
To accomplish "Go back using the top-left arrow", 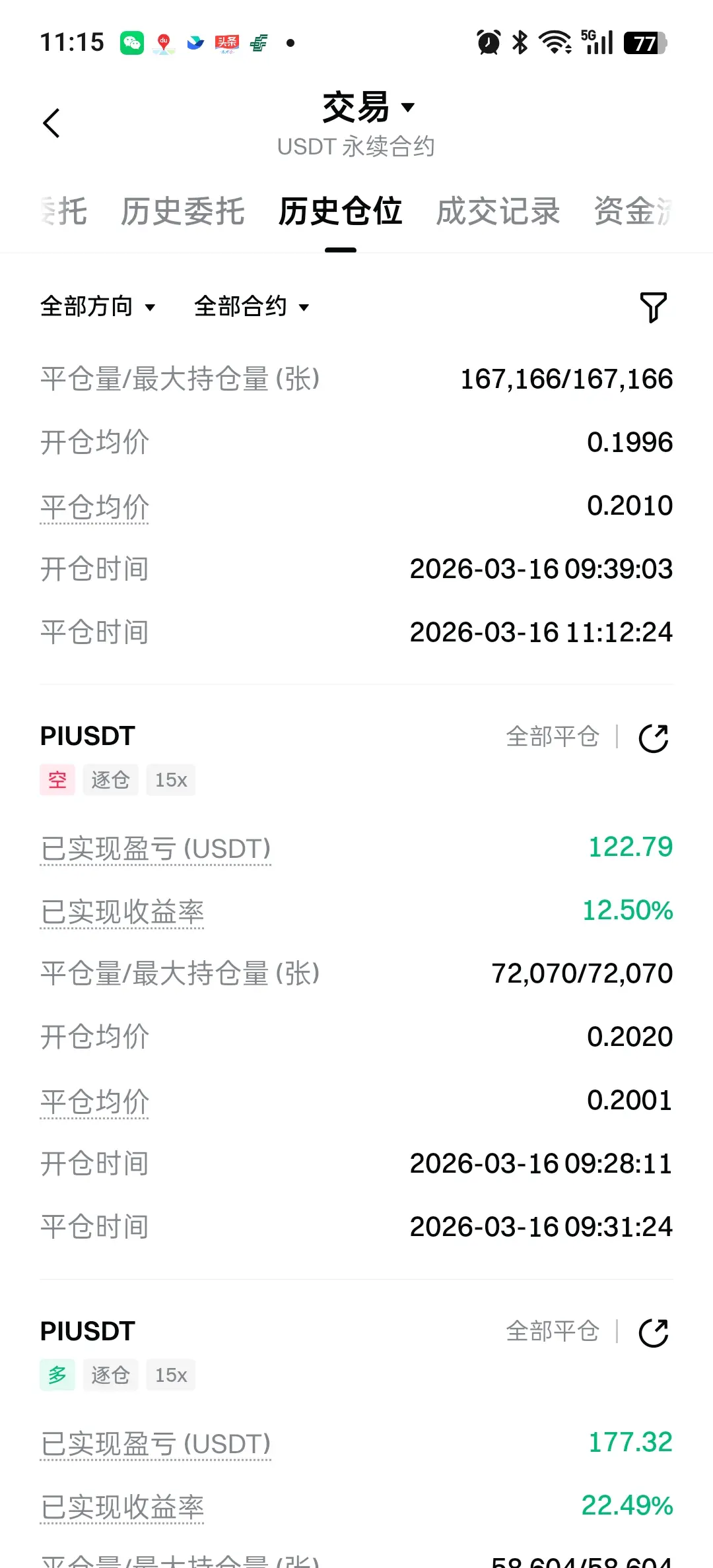I will click(51, 123).
